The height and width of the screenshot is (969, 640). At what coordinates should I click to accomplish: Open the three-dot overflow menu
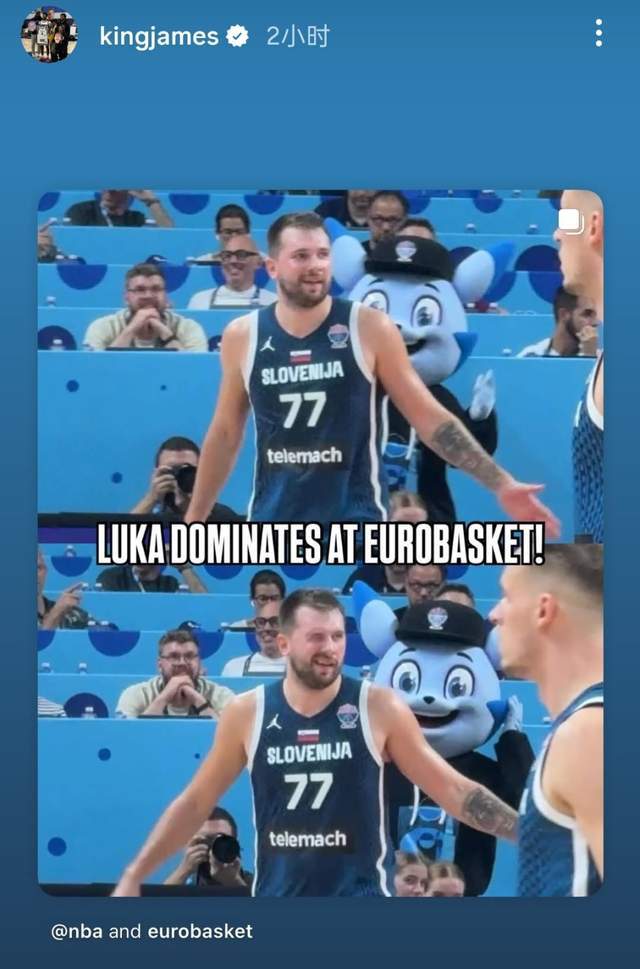[x=598, y=33]
